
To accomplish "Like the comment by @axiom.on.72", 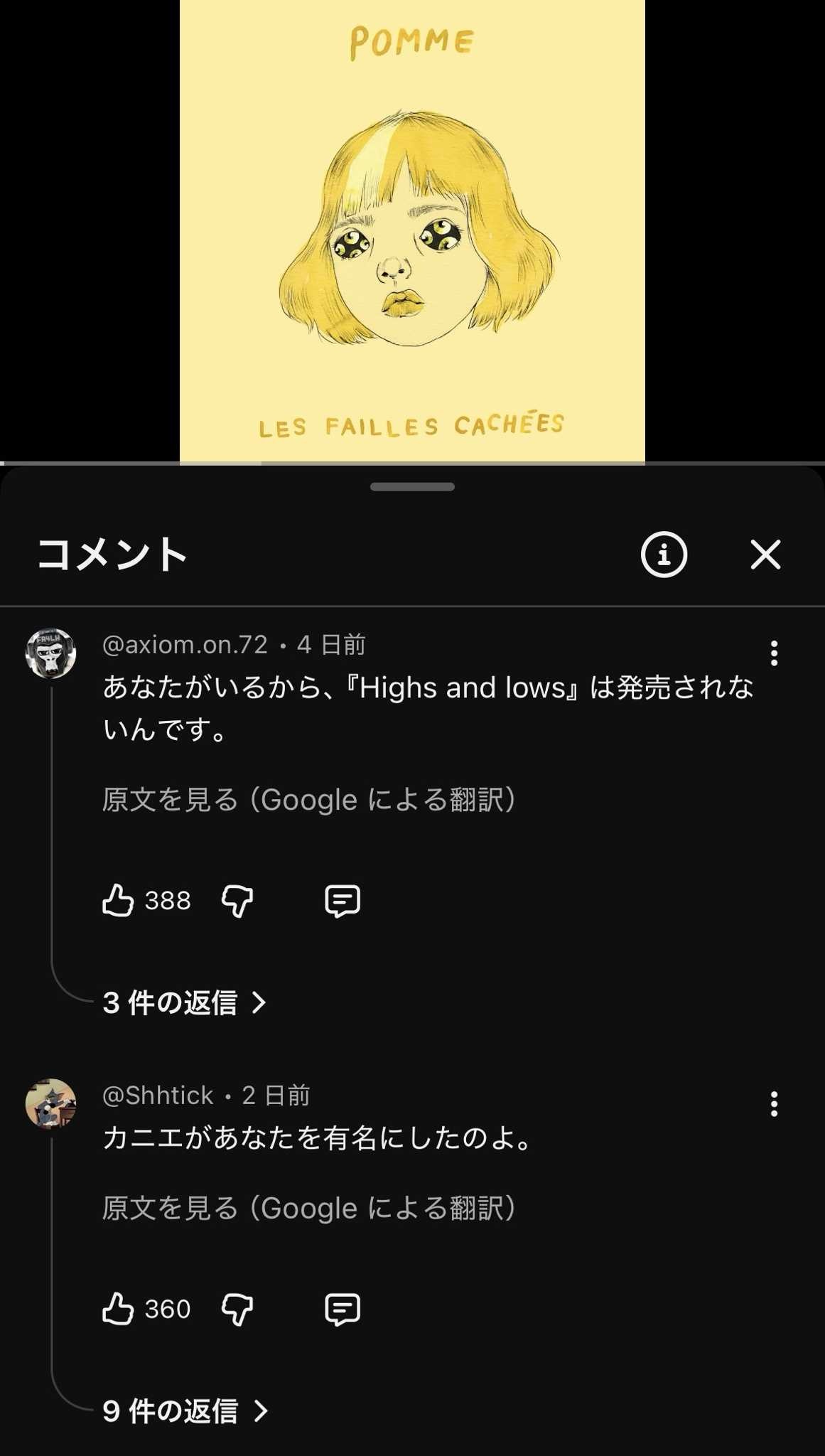I will 119,901.
